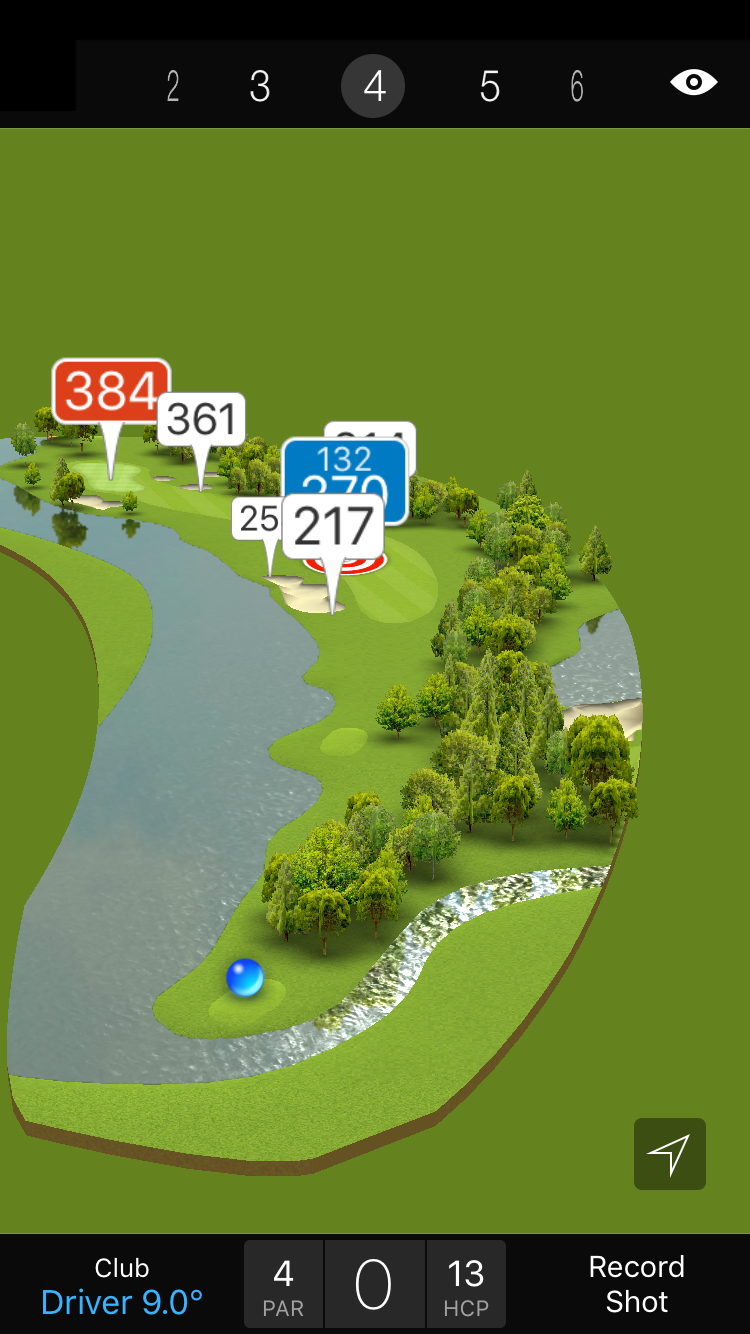Change club from Driver 9.0°
This screenshot has height=1334, width=750.
122,1286
